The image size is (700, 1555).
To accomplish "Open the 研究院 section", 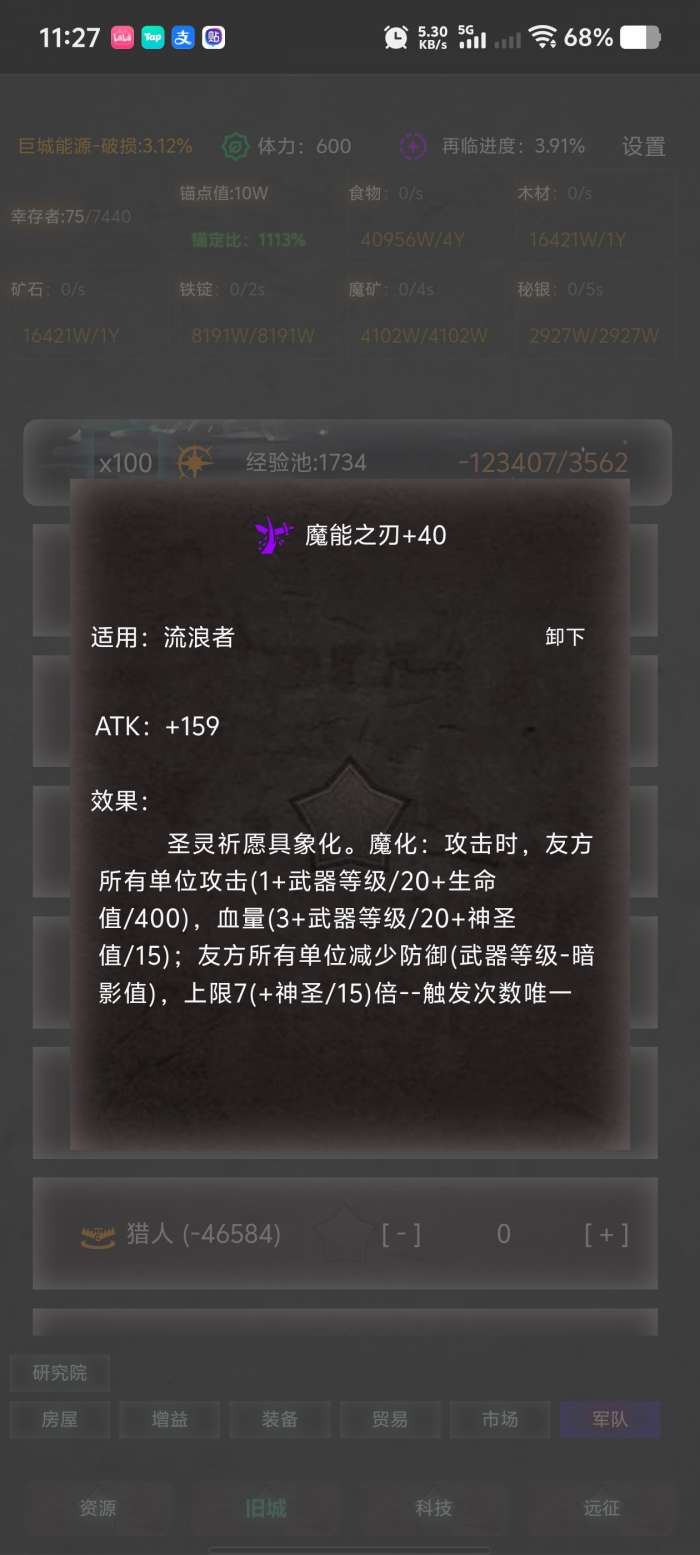I will (60, 1373).
